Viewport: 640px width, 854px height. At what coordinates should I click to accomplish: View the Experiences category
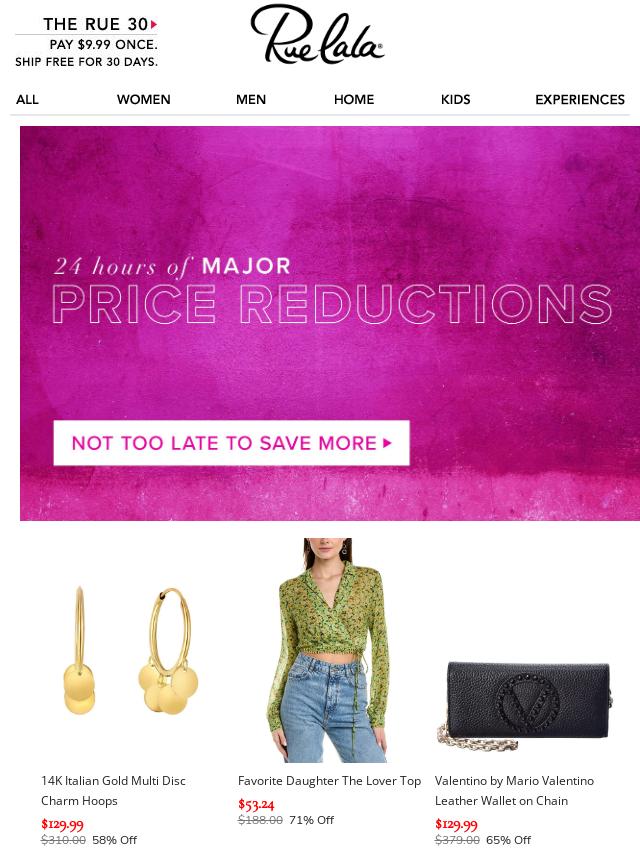pyautogui.click(x=579, y=100)
